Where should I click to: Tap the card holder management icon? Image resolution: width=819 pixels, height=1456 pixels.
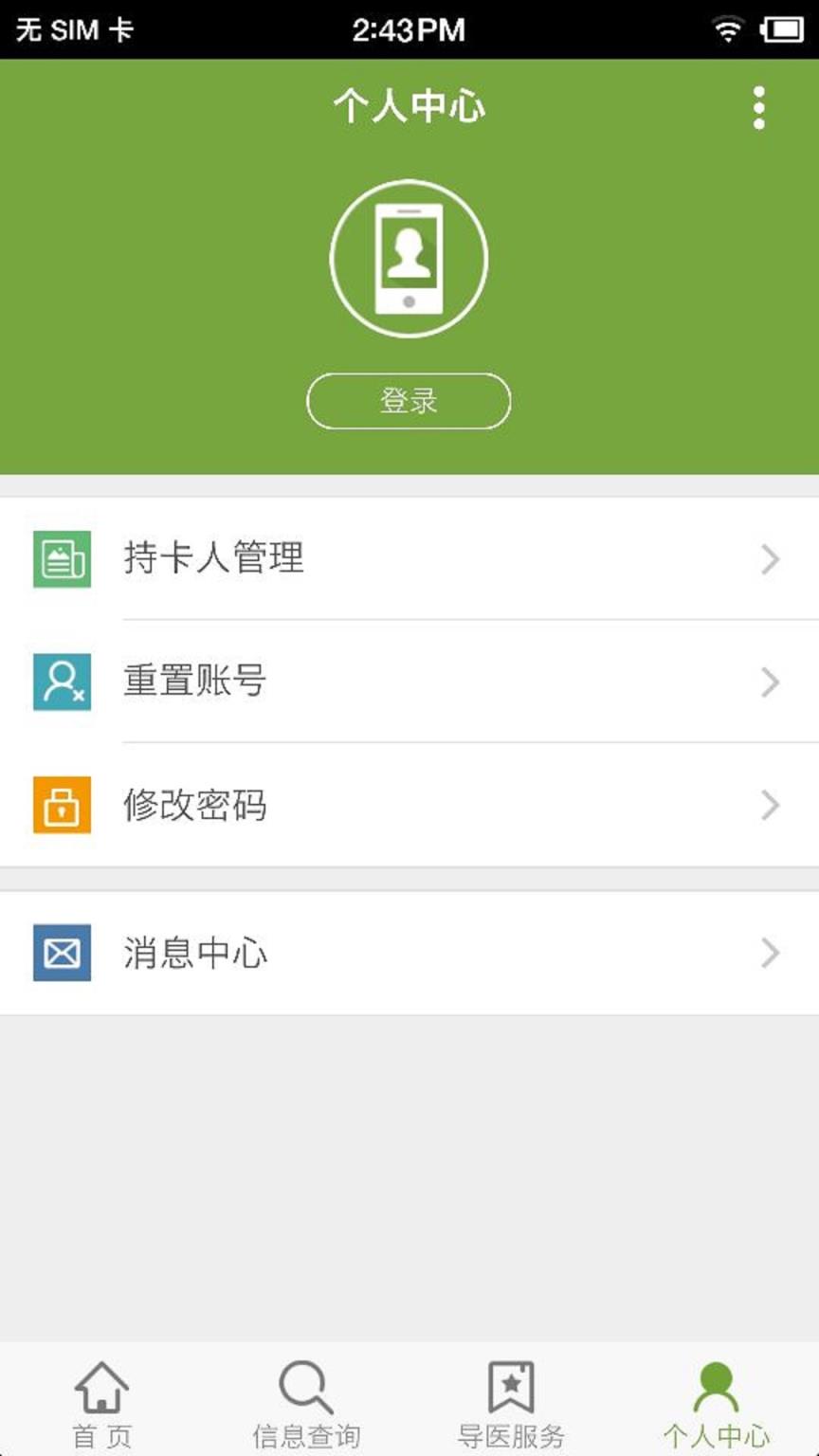(61, 559)
